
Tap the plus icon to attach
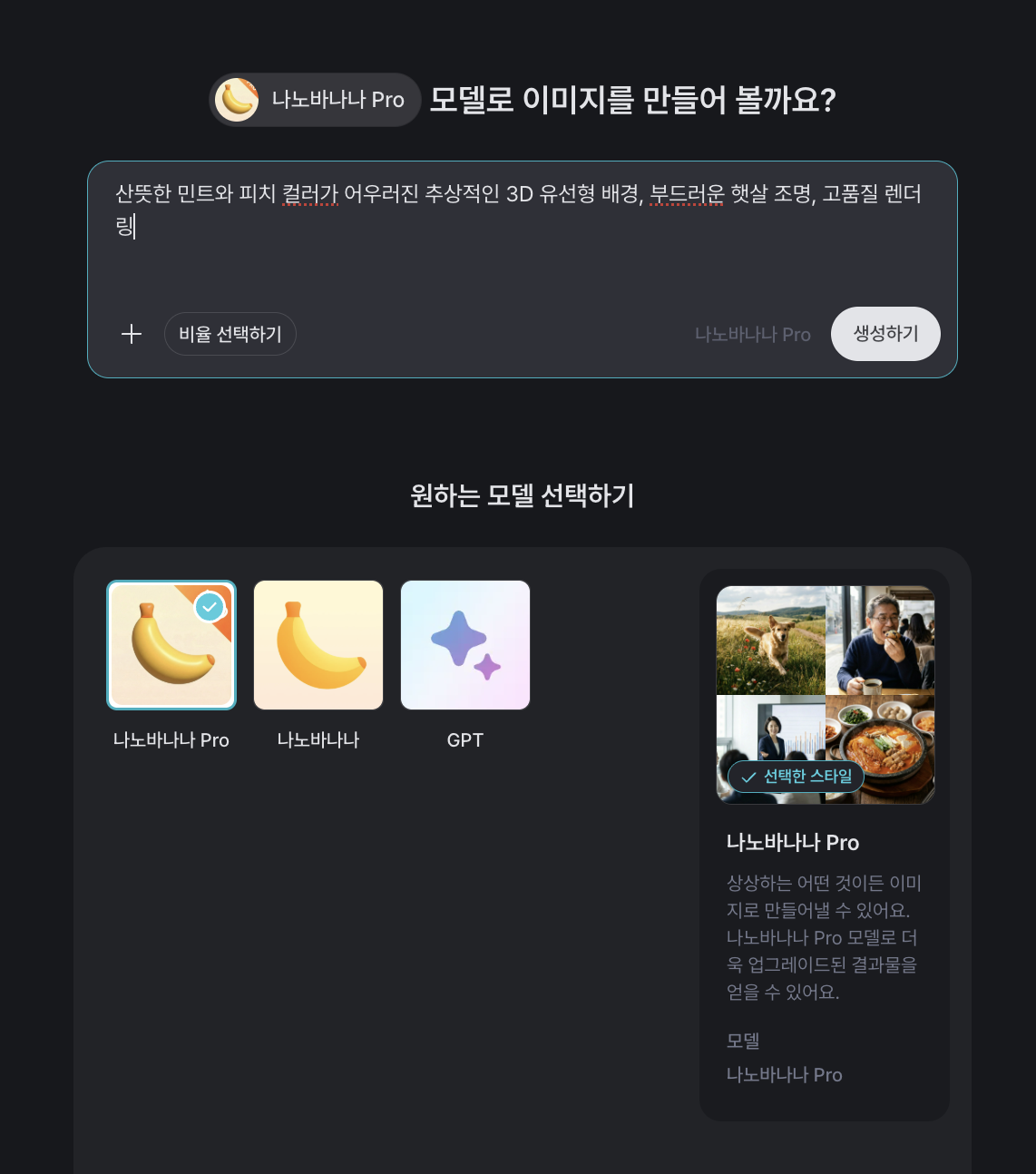[132, 334]
